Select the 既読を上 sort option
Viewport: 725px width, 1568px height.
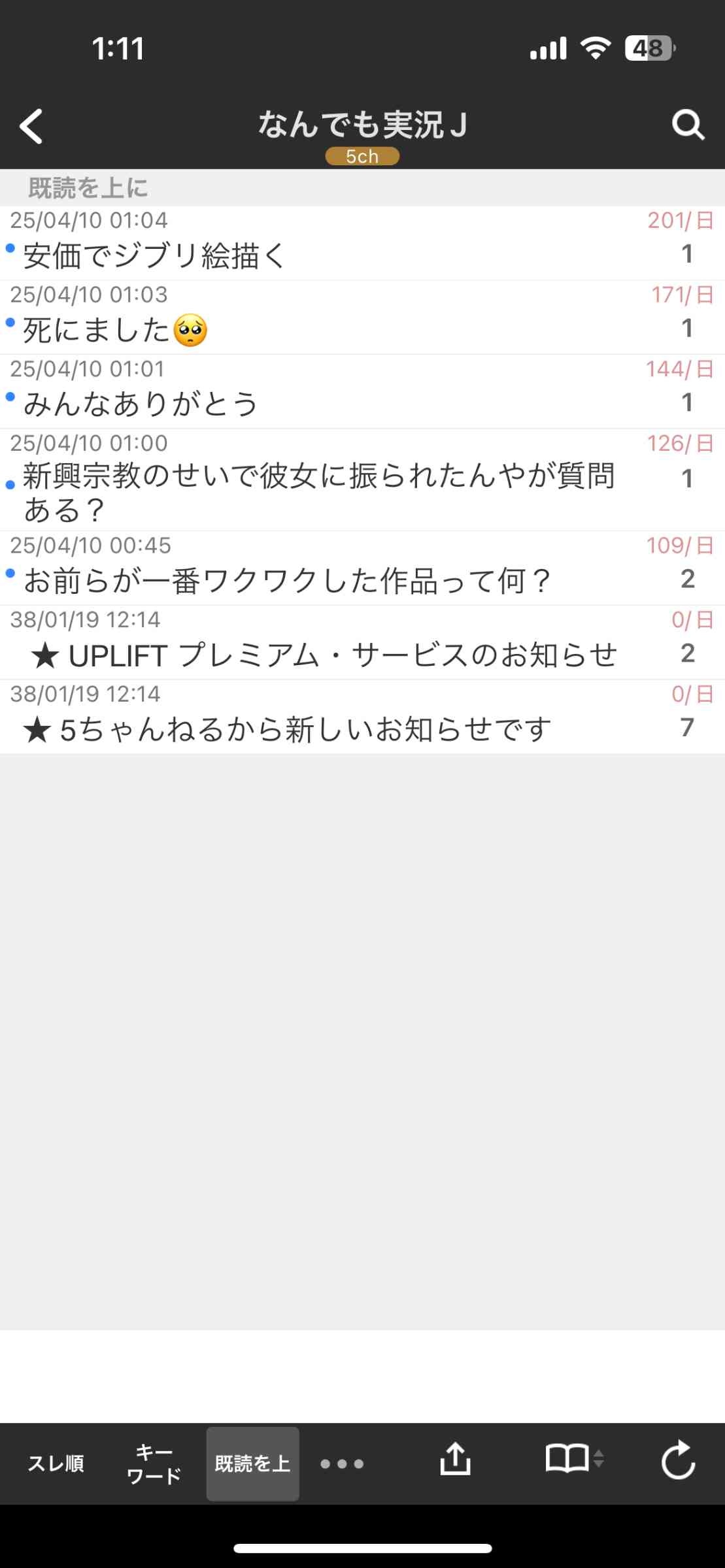click(x=253, y=1463)
